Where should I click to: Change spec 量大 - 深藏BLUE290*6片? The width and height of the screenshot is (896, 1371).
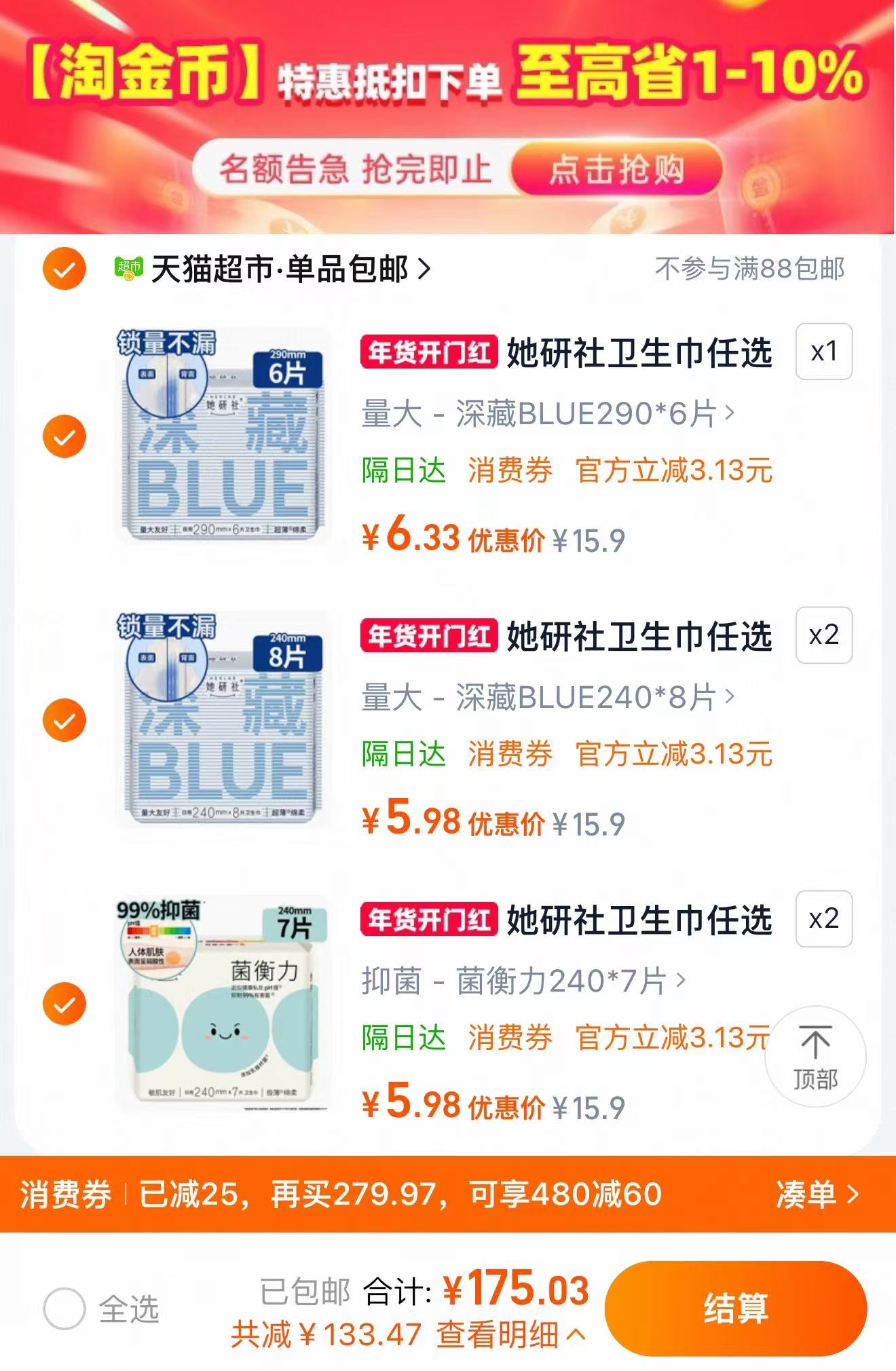547,413
